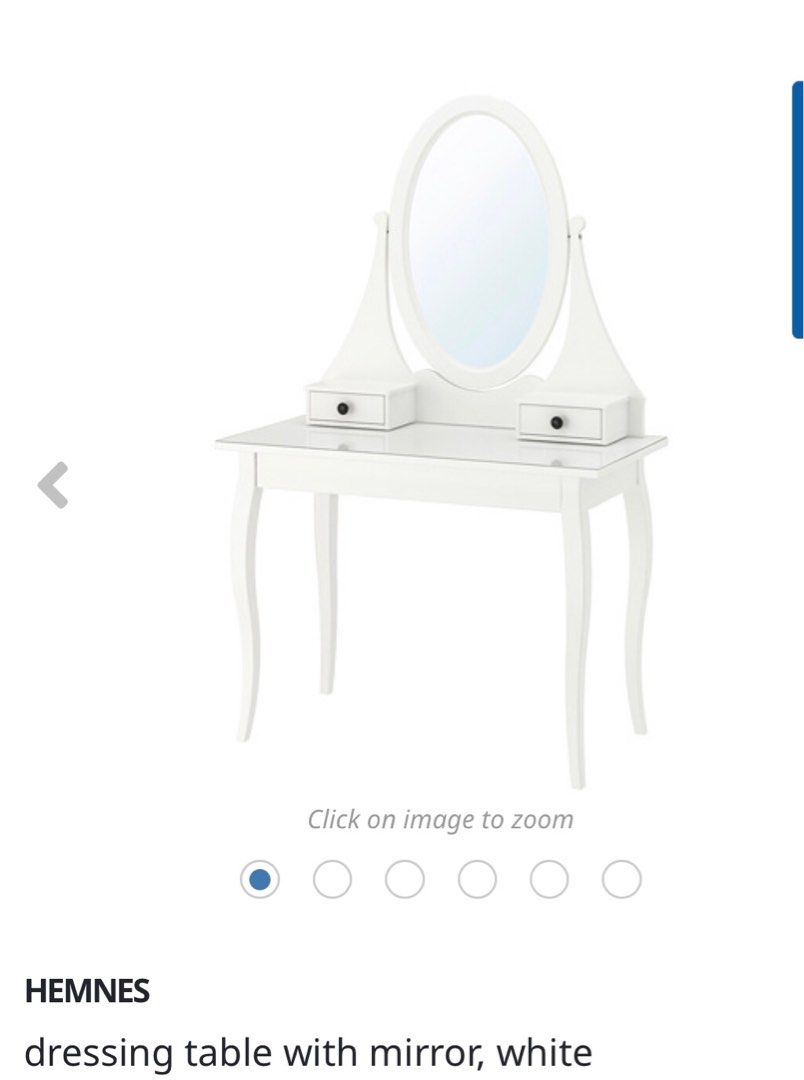Click the dressing table image to zoom in
804x1080 pixels.
[440, 450]
